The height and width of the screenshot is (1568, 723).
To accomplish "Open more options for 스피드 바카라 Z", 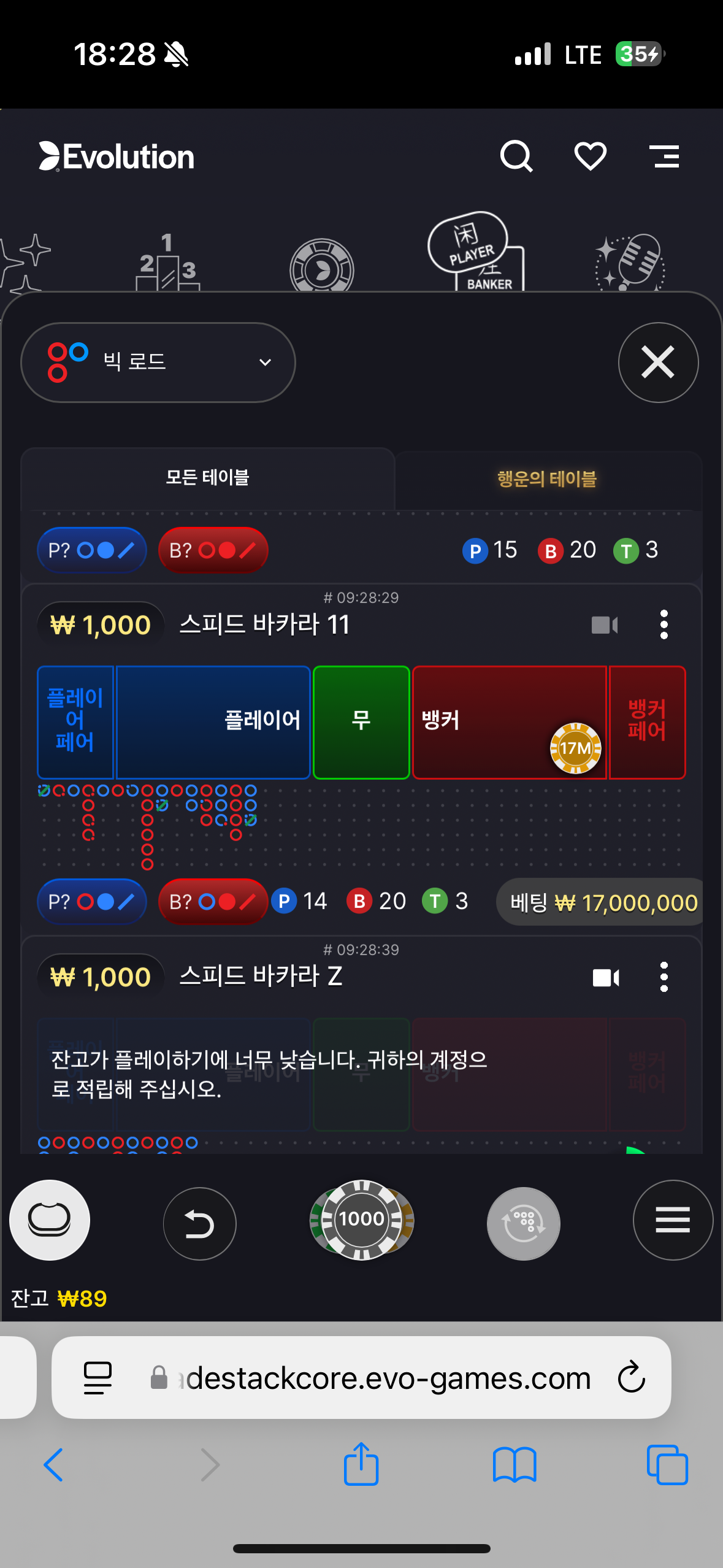I will point(664,977).
